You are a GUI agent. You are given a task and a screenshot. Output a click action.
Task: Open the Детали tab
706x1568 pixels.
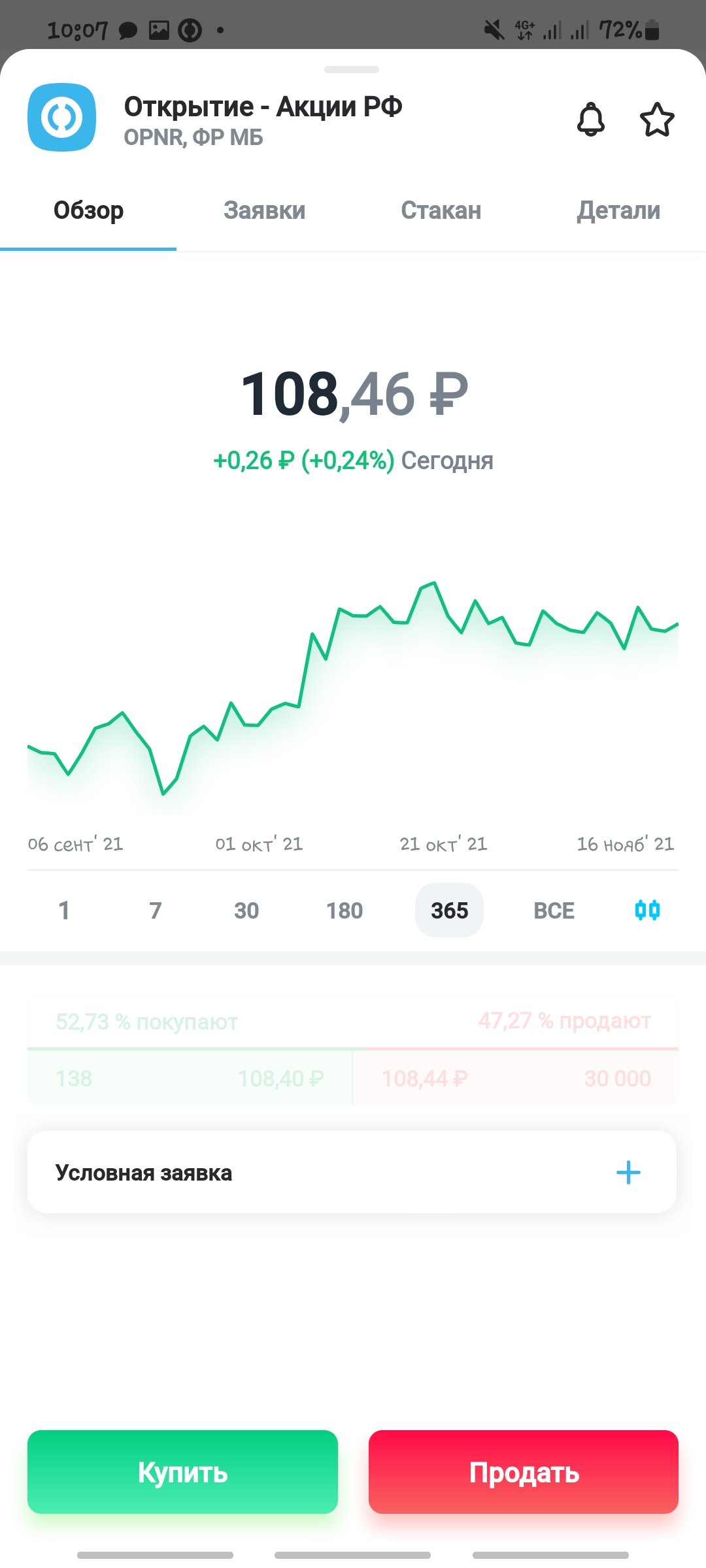click(x=618, y=210)
